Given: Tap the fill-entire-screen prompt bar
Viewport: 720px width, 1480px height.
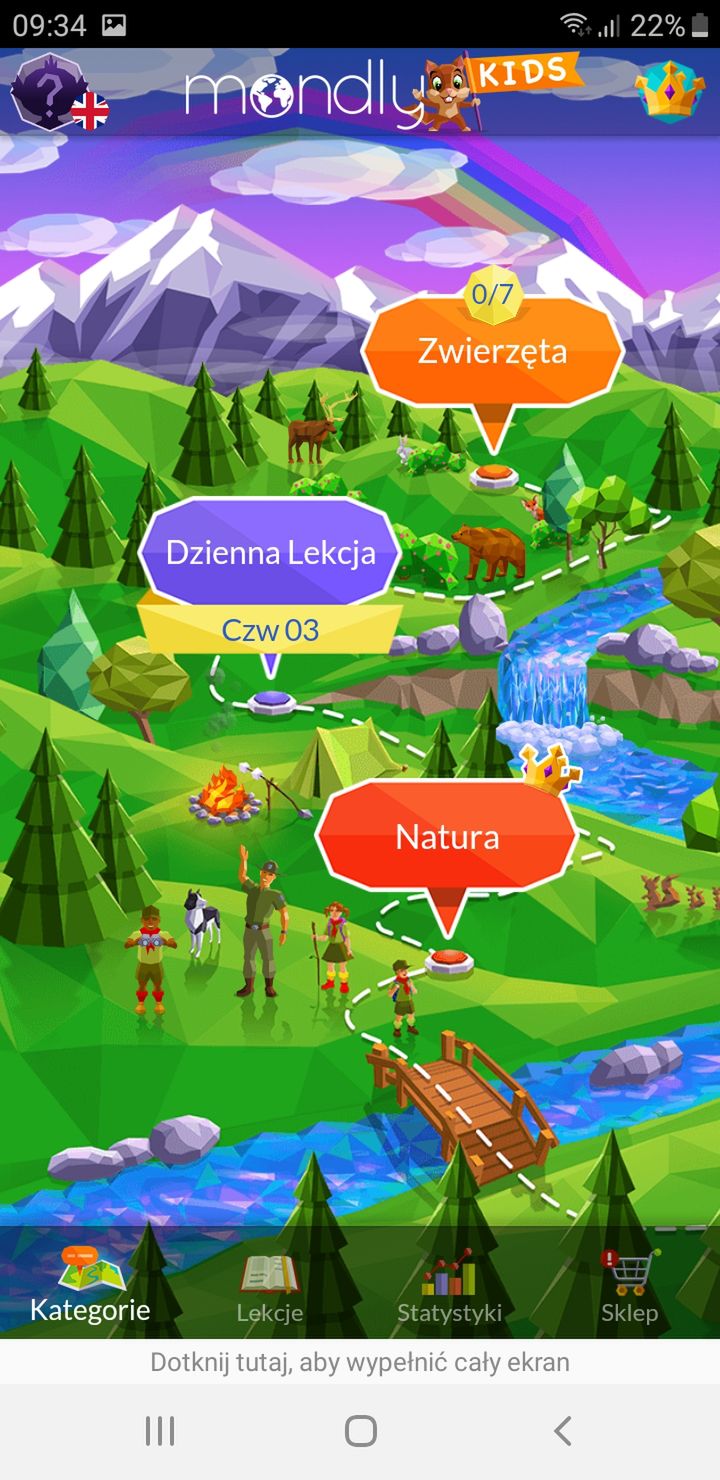Looking at the screenshot, I should coord(360,1362).
